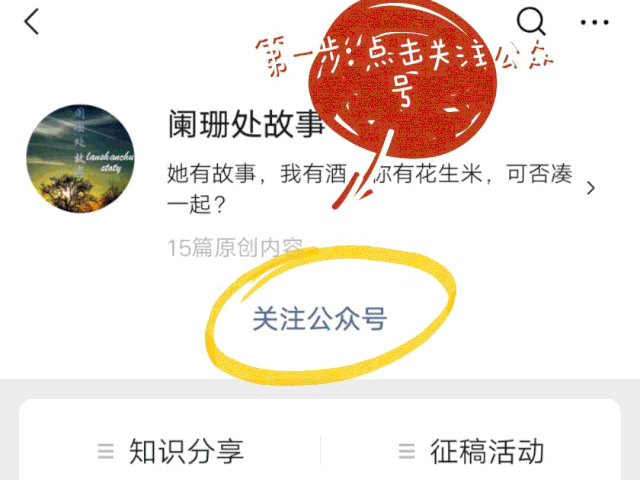Open the 知识分享 menu

[x=171, y=451]
